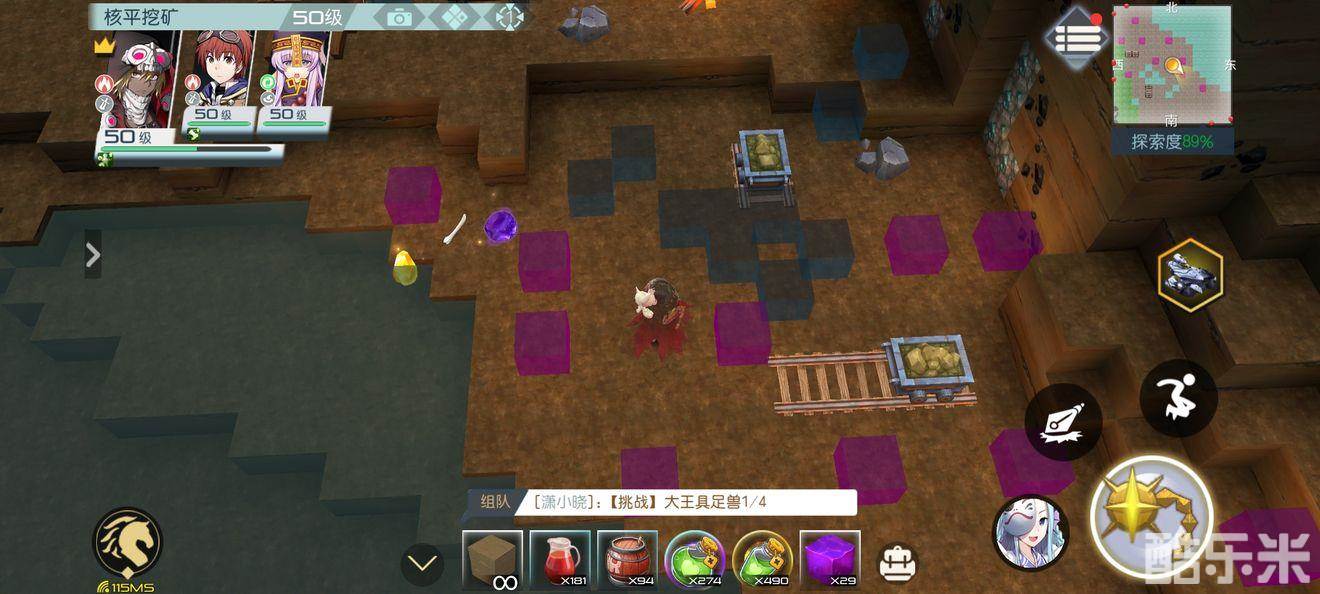The width and height of the screenshot is (1320, 594).
Task: Open the main menu list icon
Action: [x=1078, y=39]
